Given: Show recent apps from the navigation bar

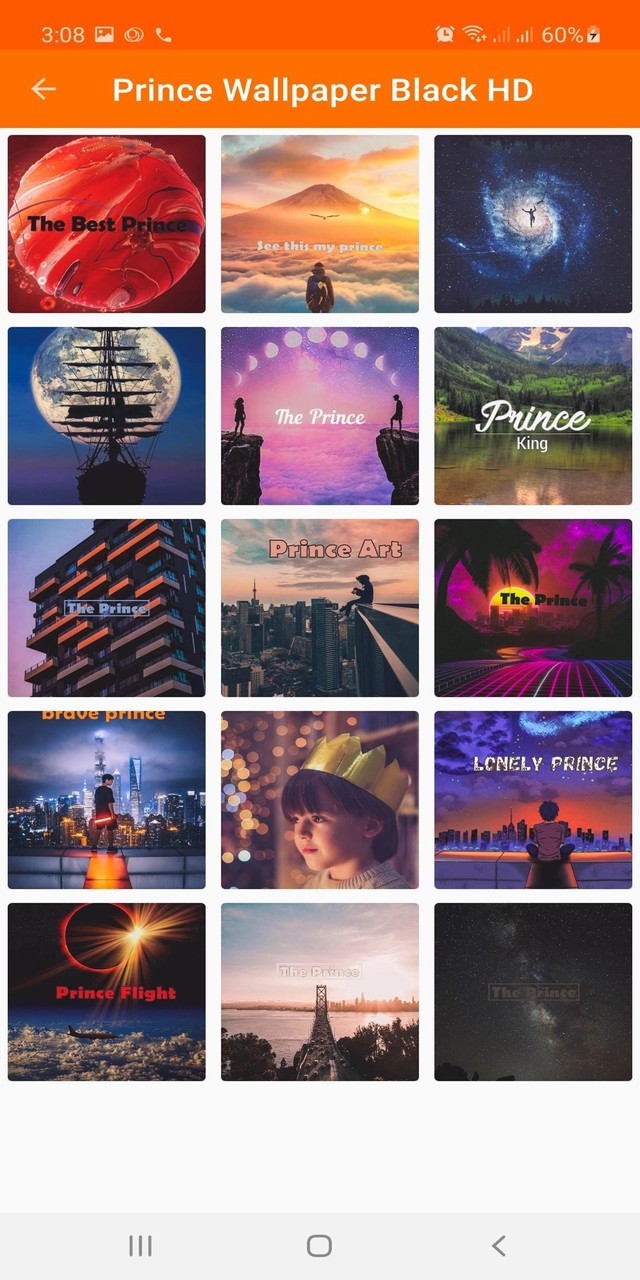Looking at the screenshot, I should click(x=140, y=1245).
